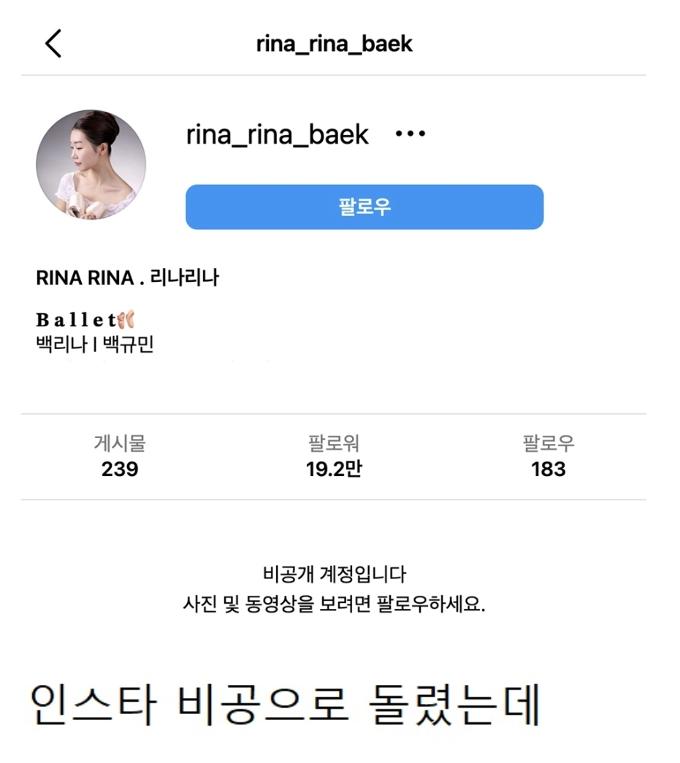This screenshot has height=763, width=680.
Task: Open the three-dot options menu next to the username
Action: 410,135
